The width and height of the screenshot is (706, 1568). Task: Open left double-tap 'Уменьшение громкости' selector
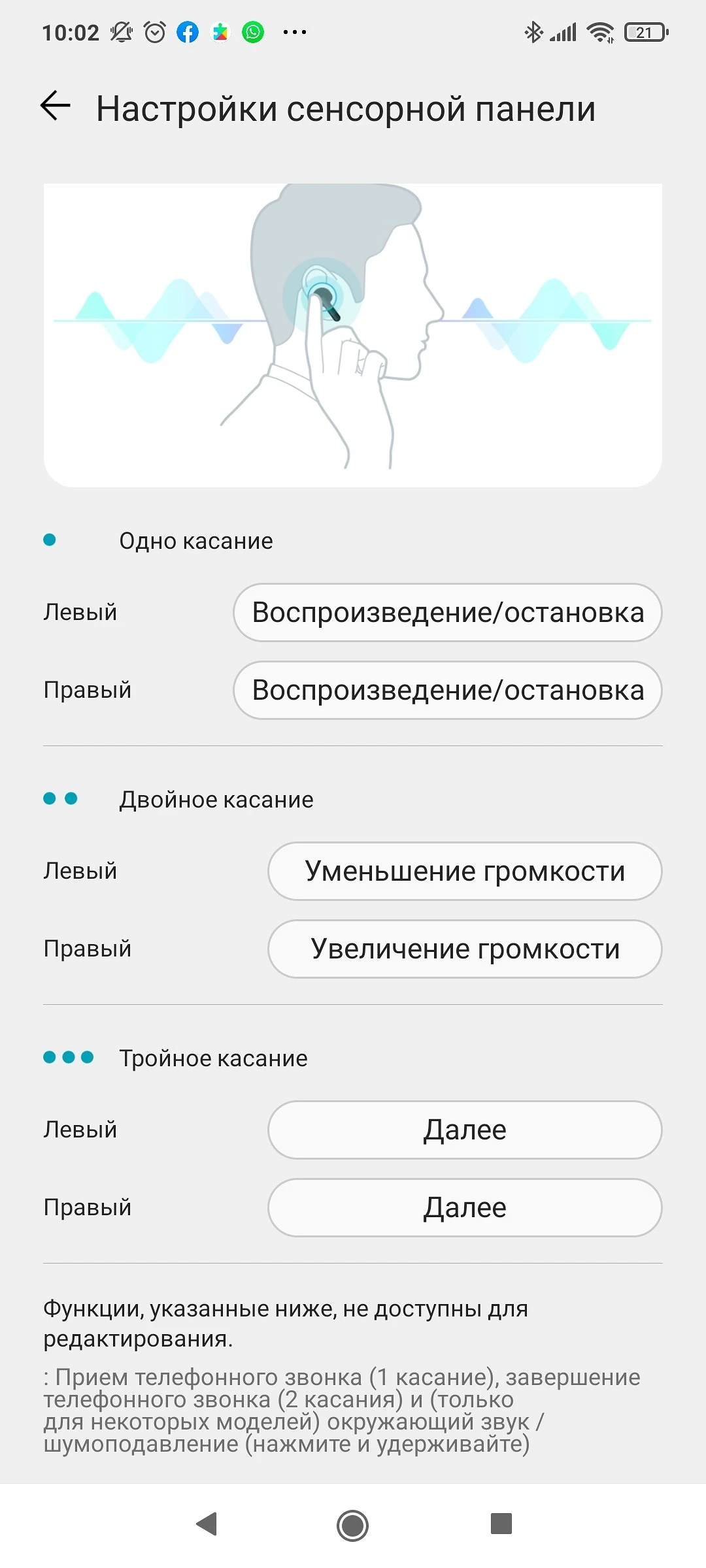click(x=465, y=872)
